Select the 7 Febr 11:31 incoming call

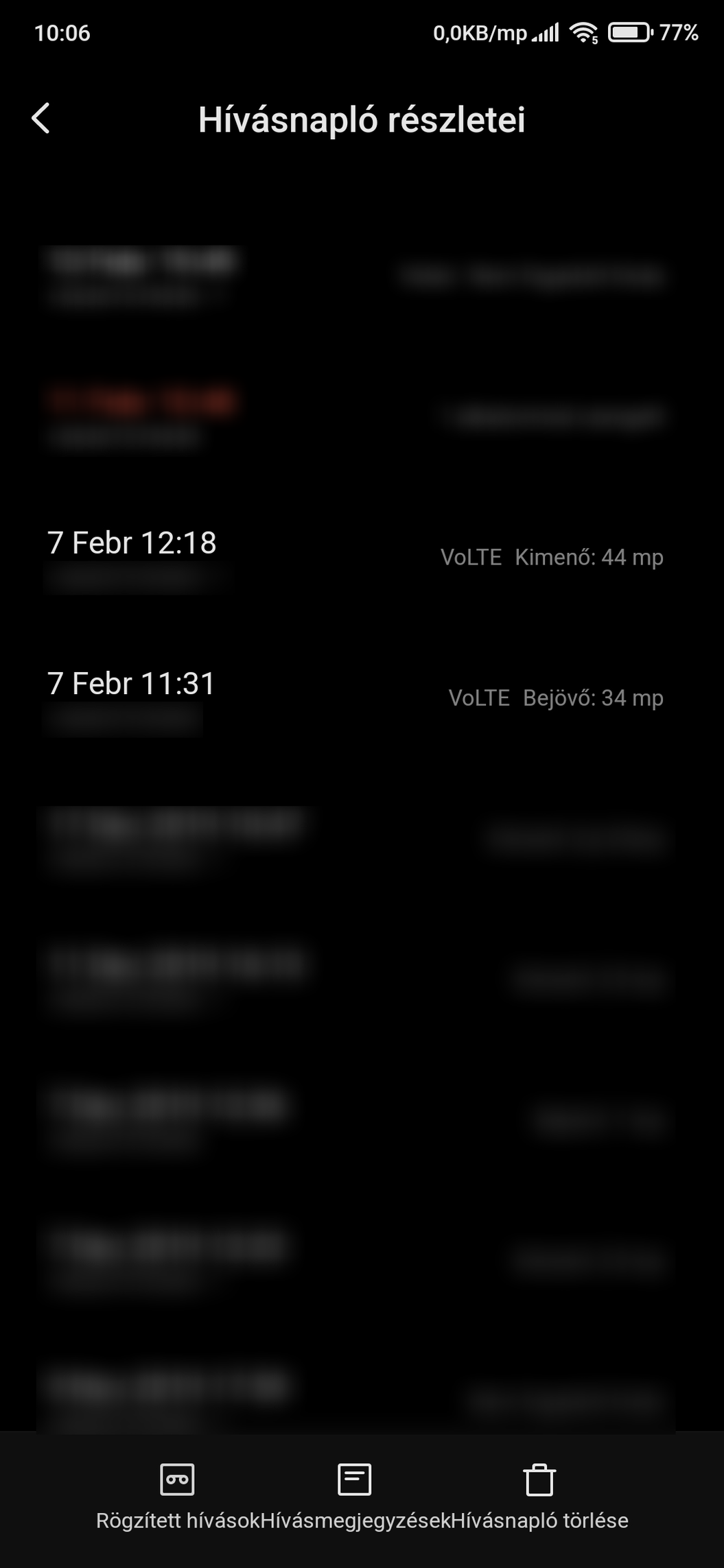[x=355, y=697]
